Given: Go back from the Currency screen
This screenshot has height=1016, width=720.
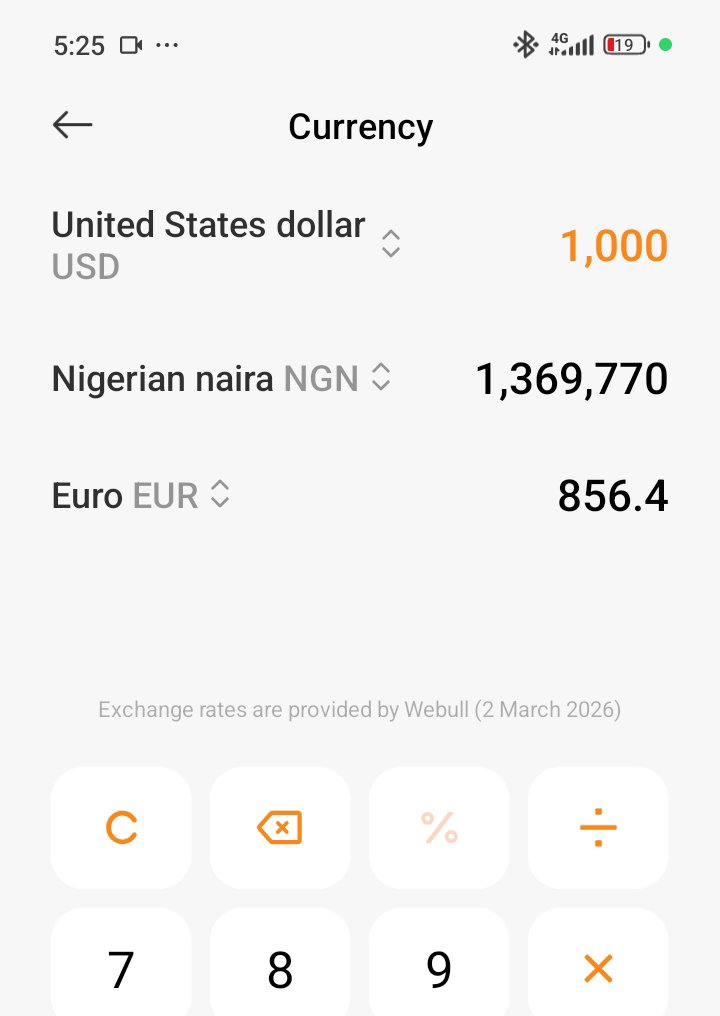Looking at the screenshot, I should tap(72, 125).
